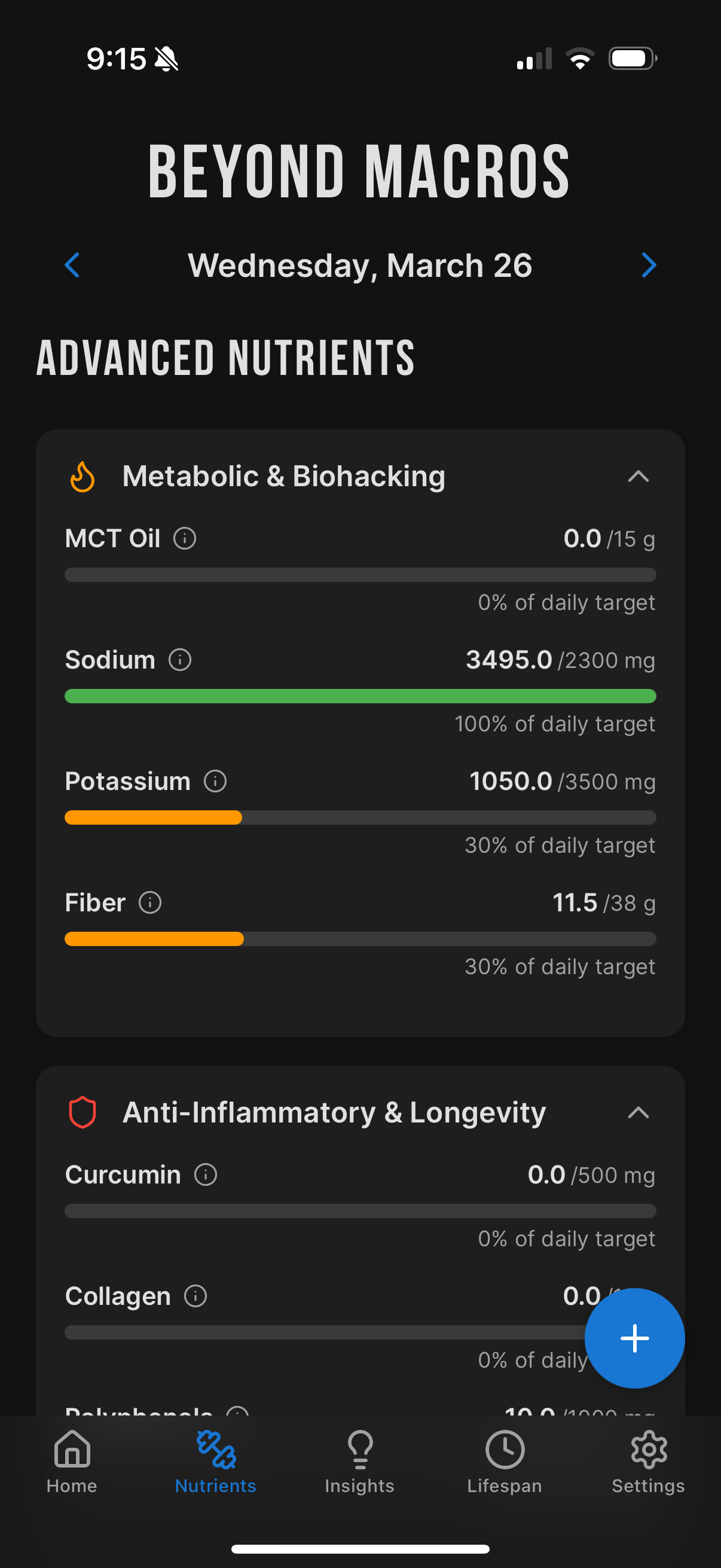Image resolution: width=721 pixels, height=1568 pixels.
Task: Show Fiber details via info icon
Action: point(149,903)
